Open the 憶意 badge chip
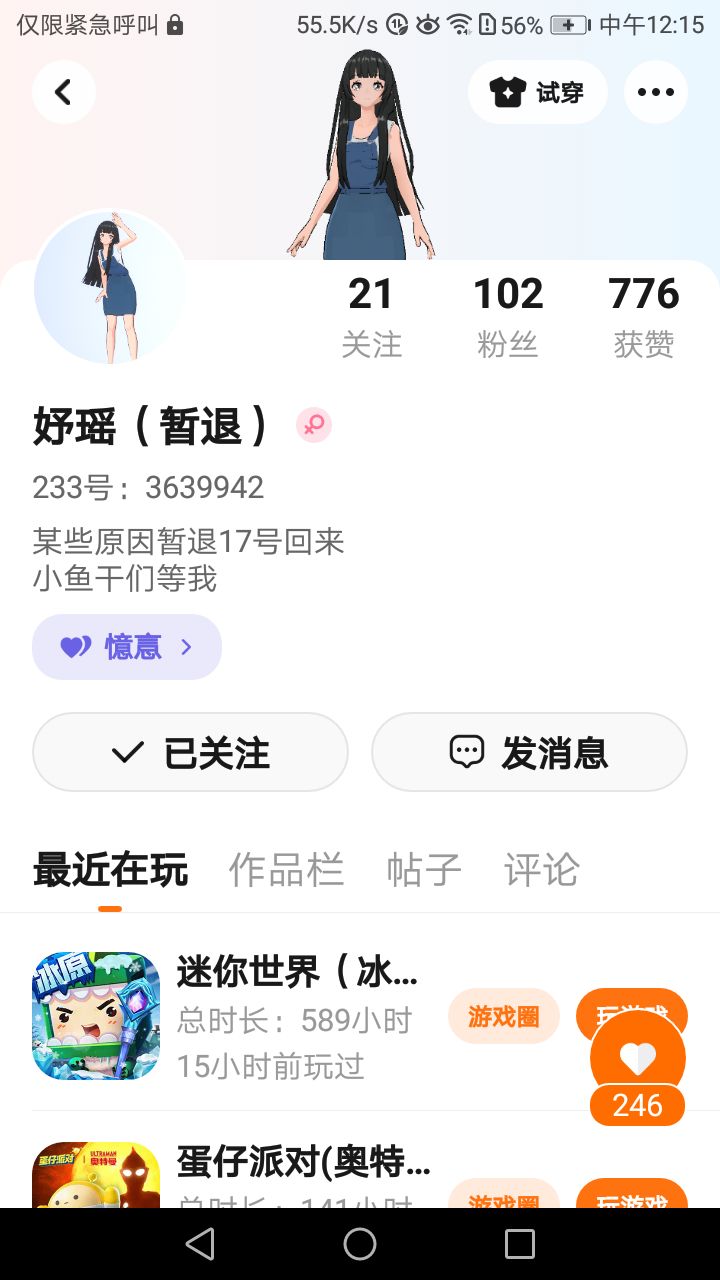The width and height of the screenshot is (720, 1280). click(x=127, y=647)
